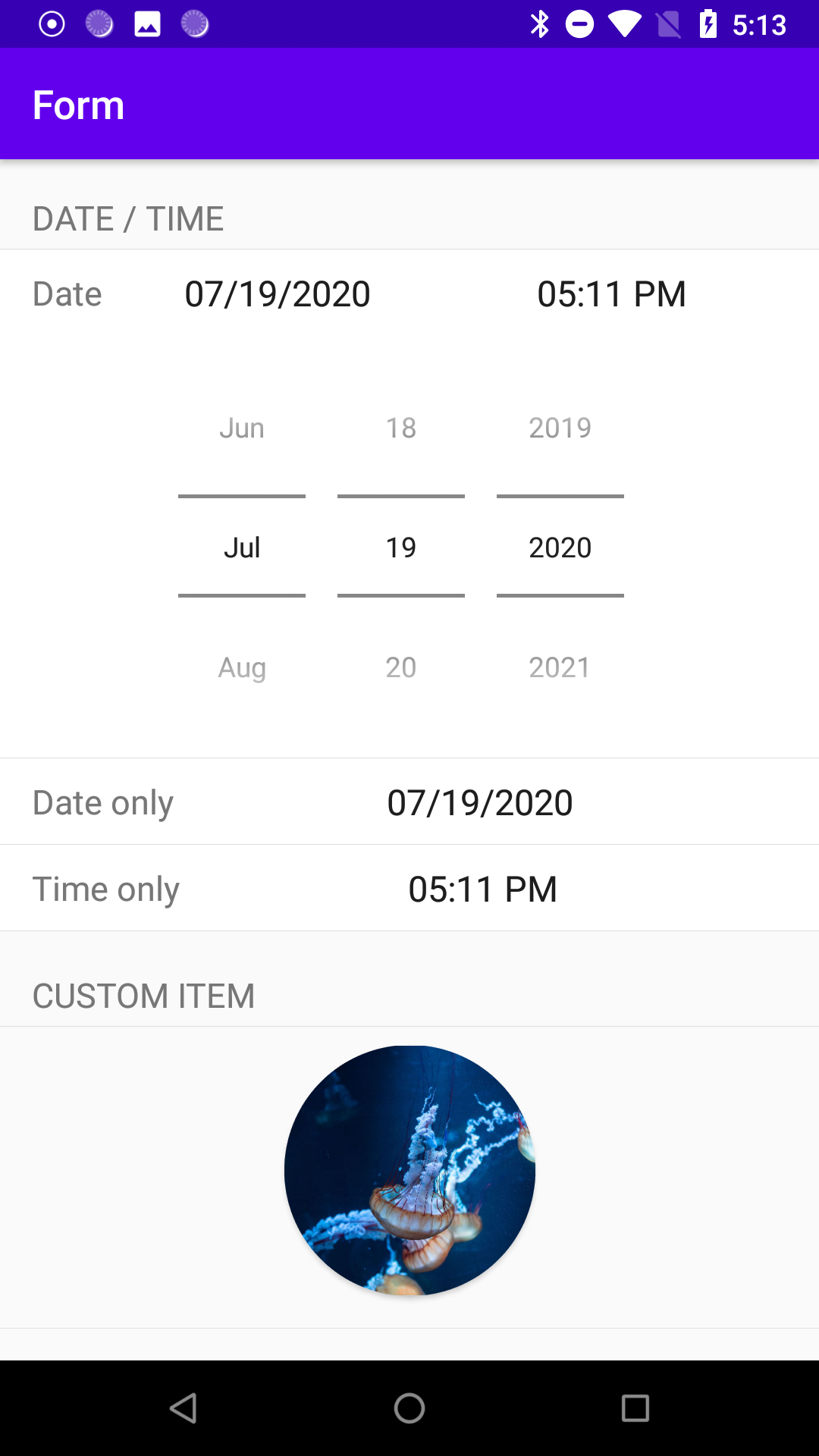Tap the 07/19/2020 date in Date row

278,294
